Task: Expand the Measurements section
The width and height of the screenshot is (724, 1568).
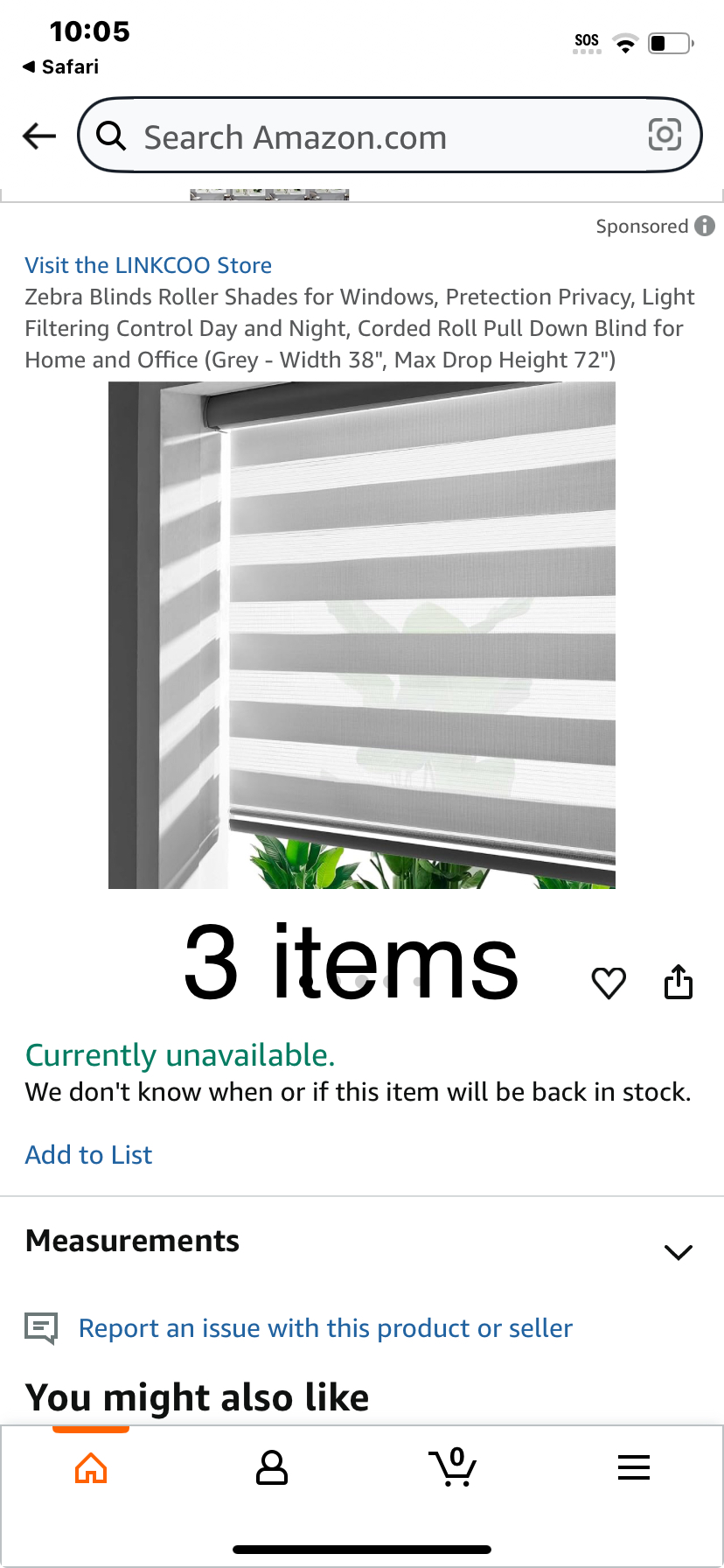Action: [362, 1242]
